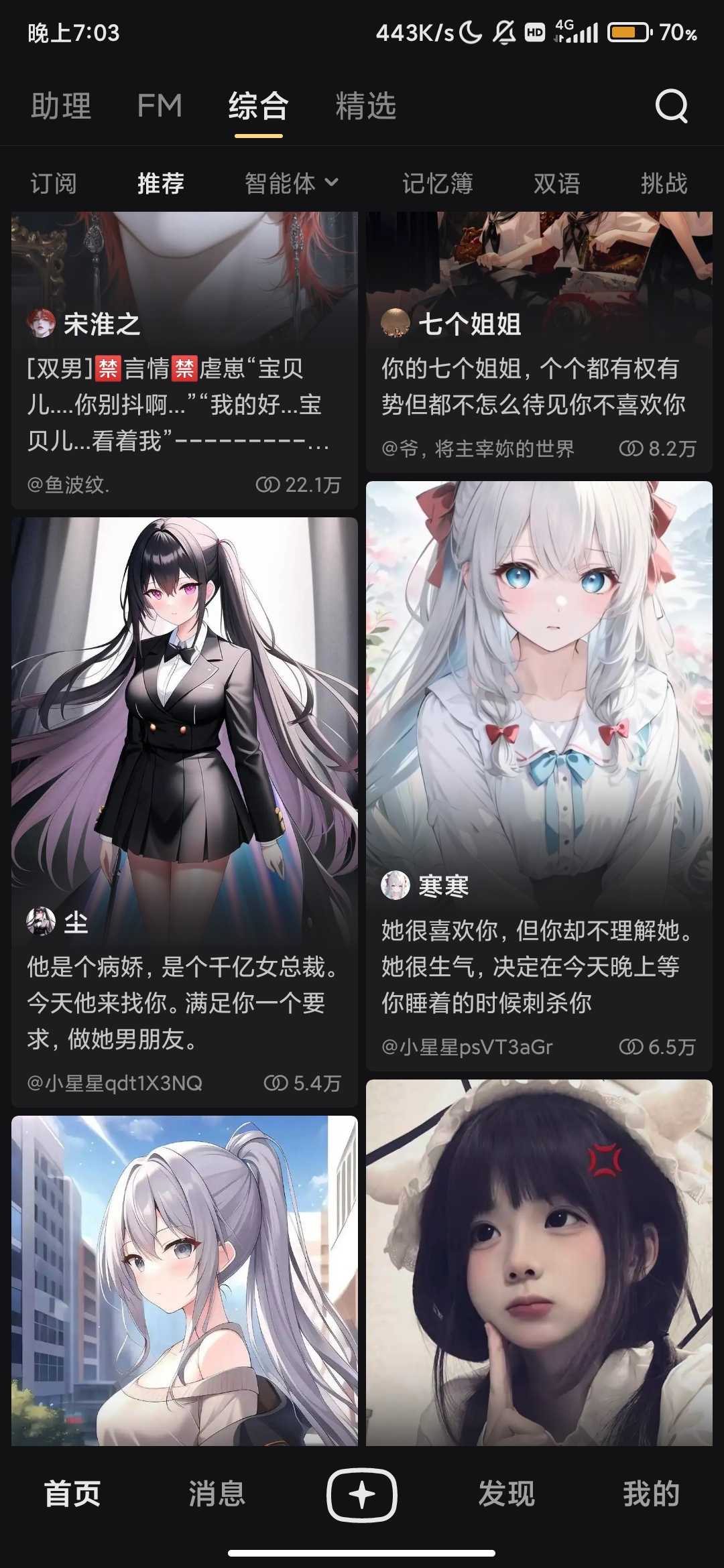Switch to the 助理 tab
The height and width of the screenshot is (1568, 724).
(61, 106)
